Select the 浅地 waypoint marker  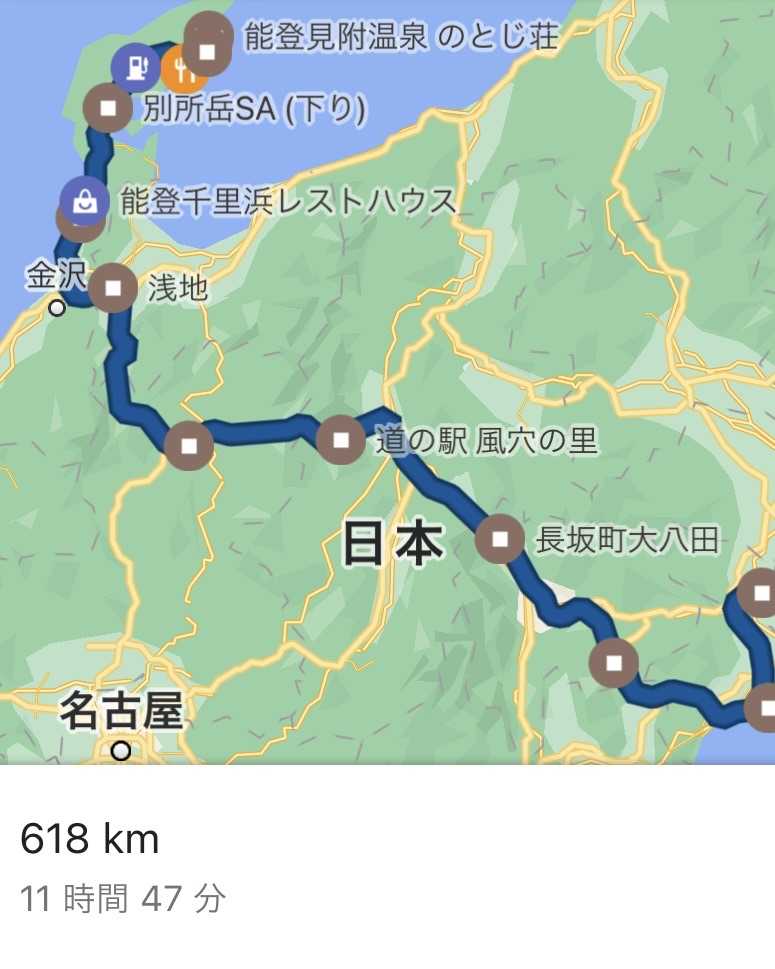pos(113,288)
